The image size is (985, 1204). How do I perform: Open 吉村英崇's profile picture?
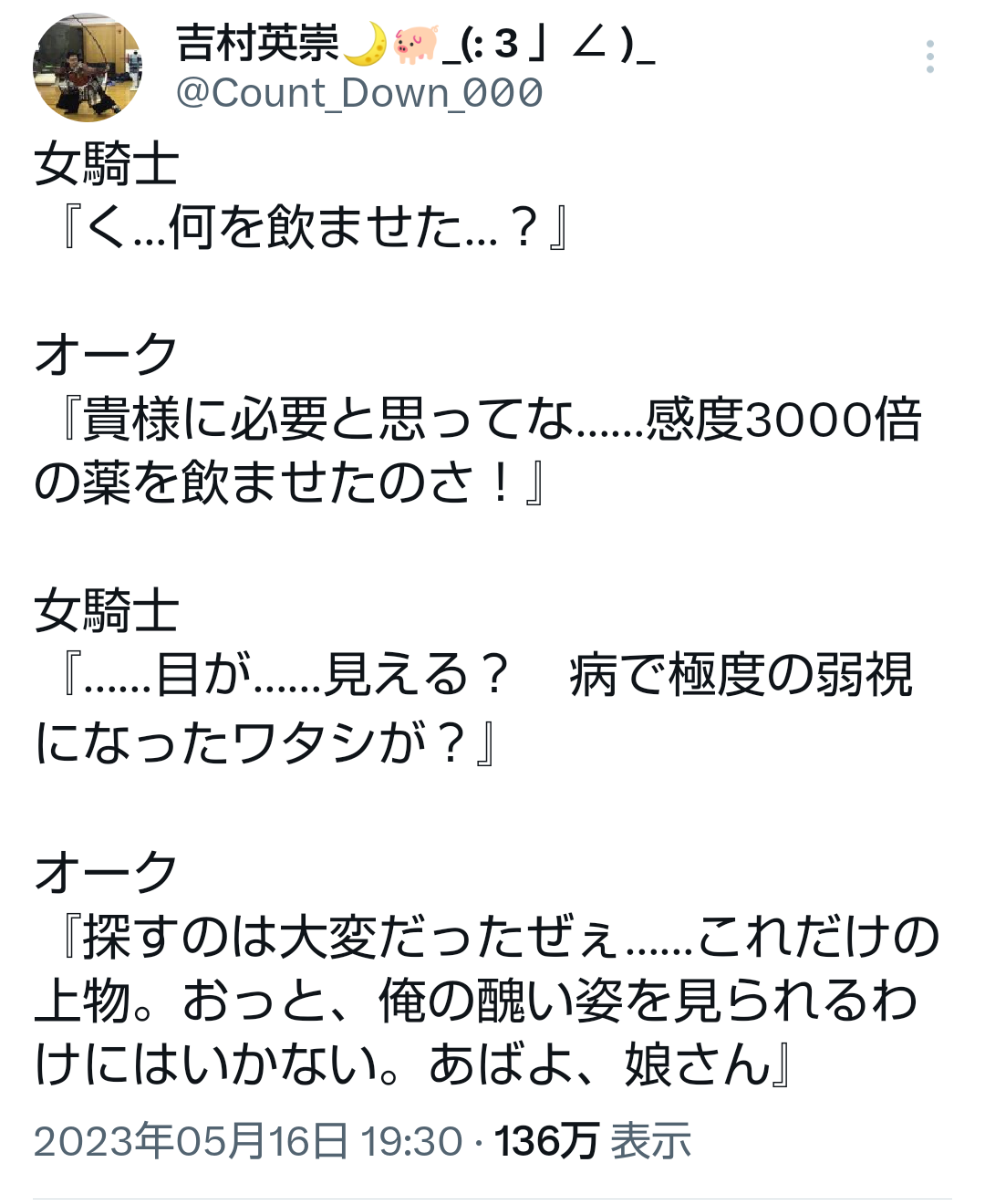[x=88, y=67]
